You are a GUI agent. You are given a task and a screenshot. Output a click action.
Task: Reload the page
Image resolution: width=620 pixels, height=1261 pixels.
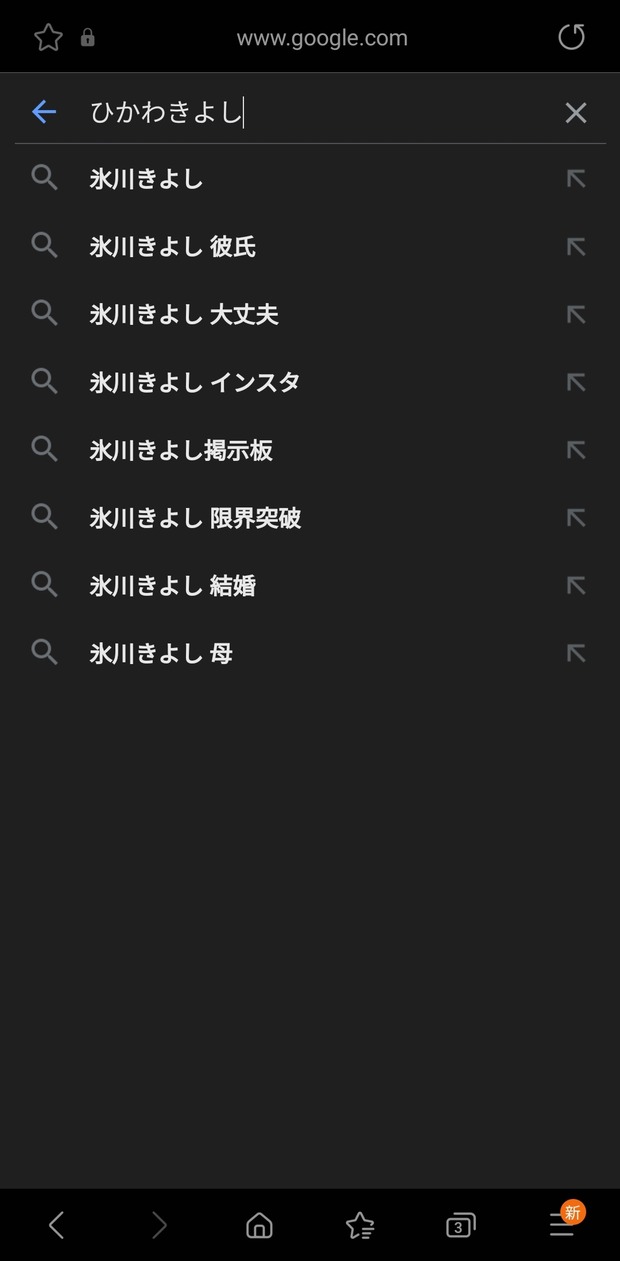571,37
